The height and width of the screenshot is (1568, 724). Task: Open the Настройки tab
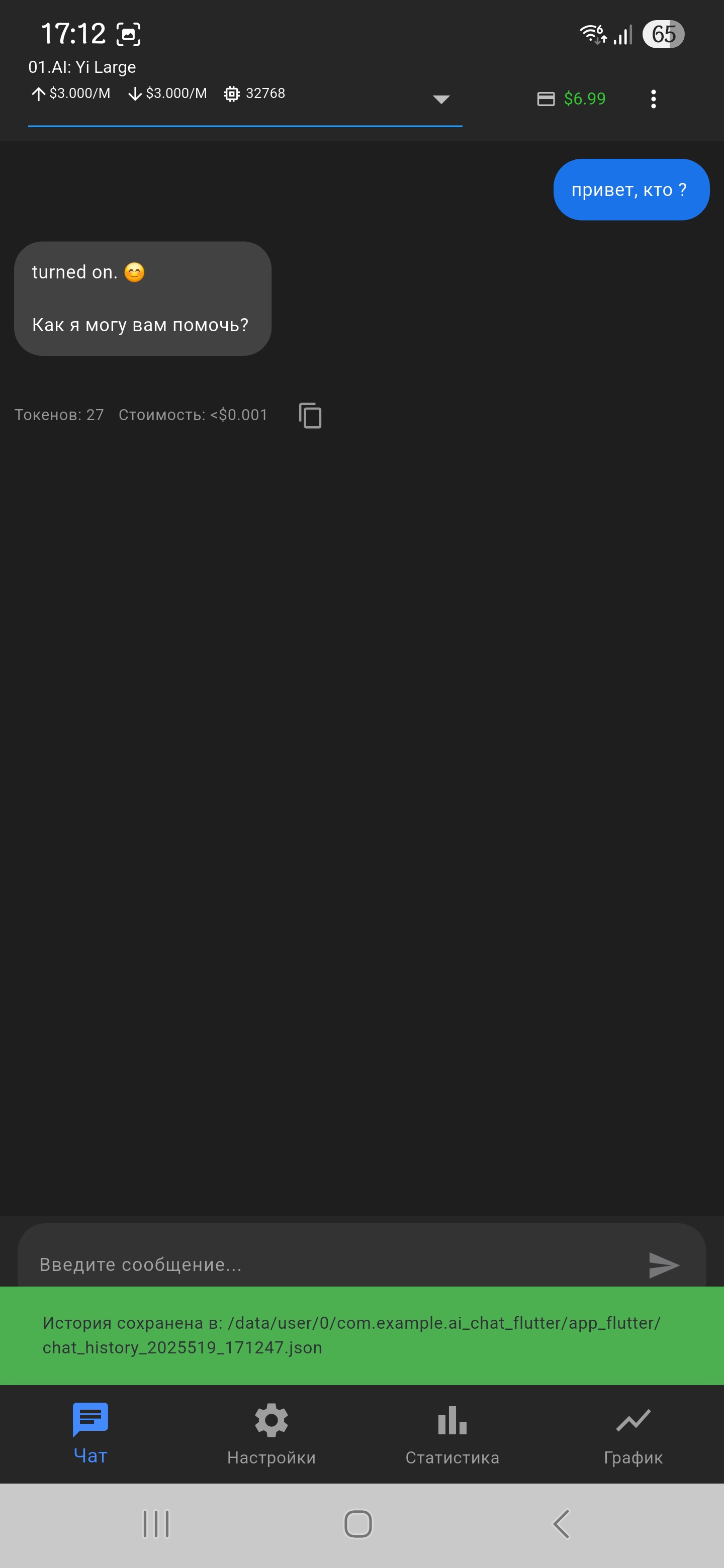pyautogui.click(x=271, y=1433)
